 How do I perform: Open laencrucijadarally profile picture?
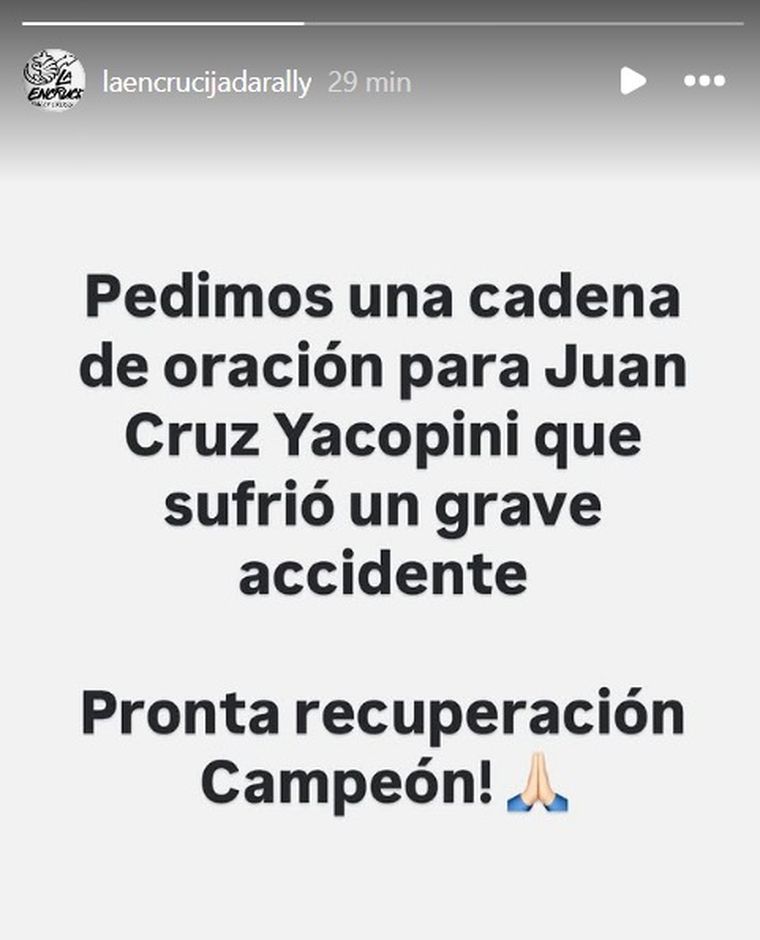[54, 81]
